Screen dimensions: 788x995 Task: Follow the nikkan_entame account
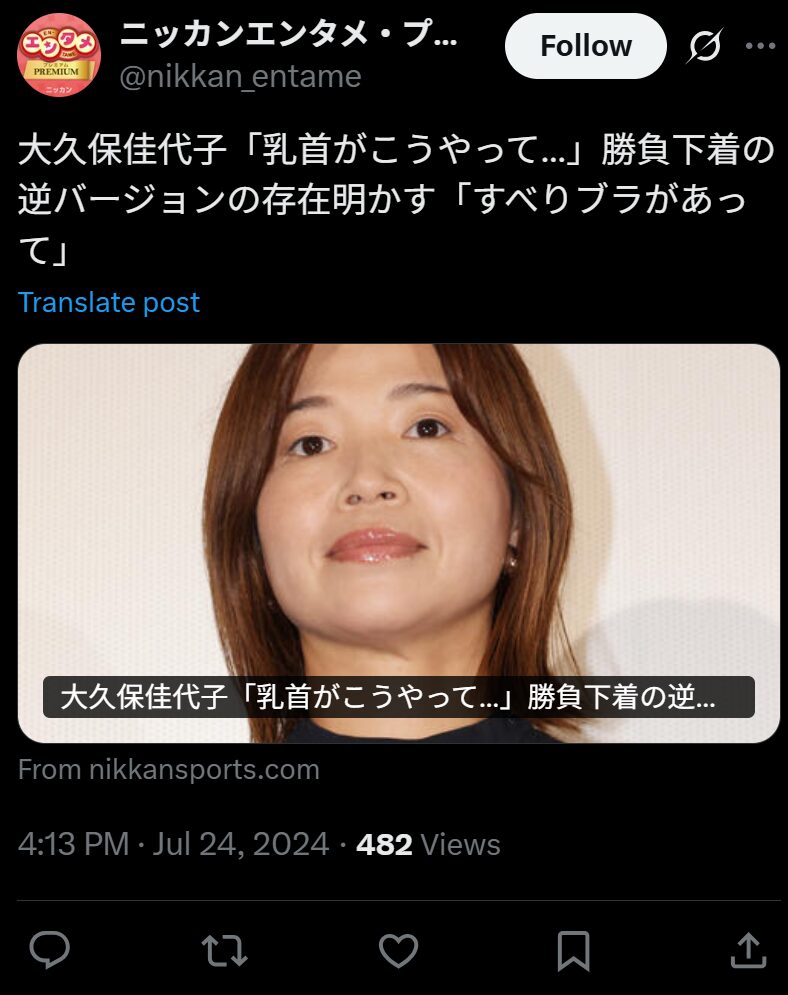point(585,46)
